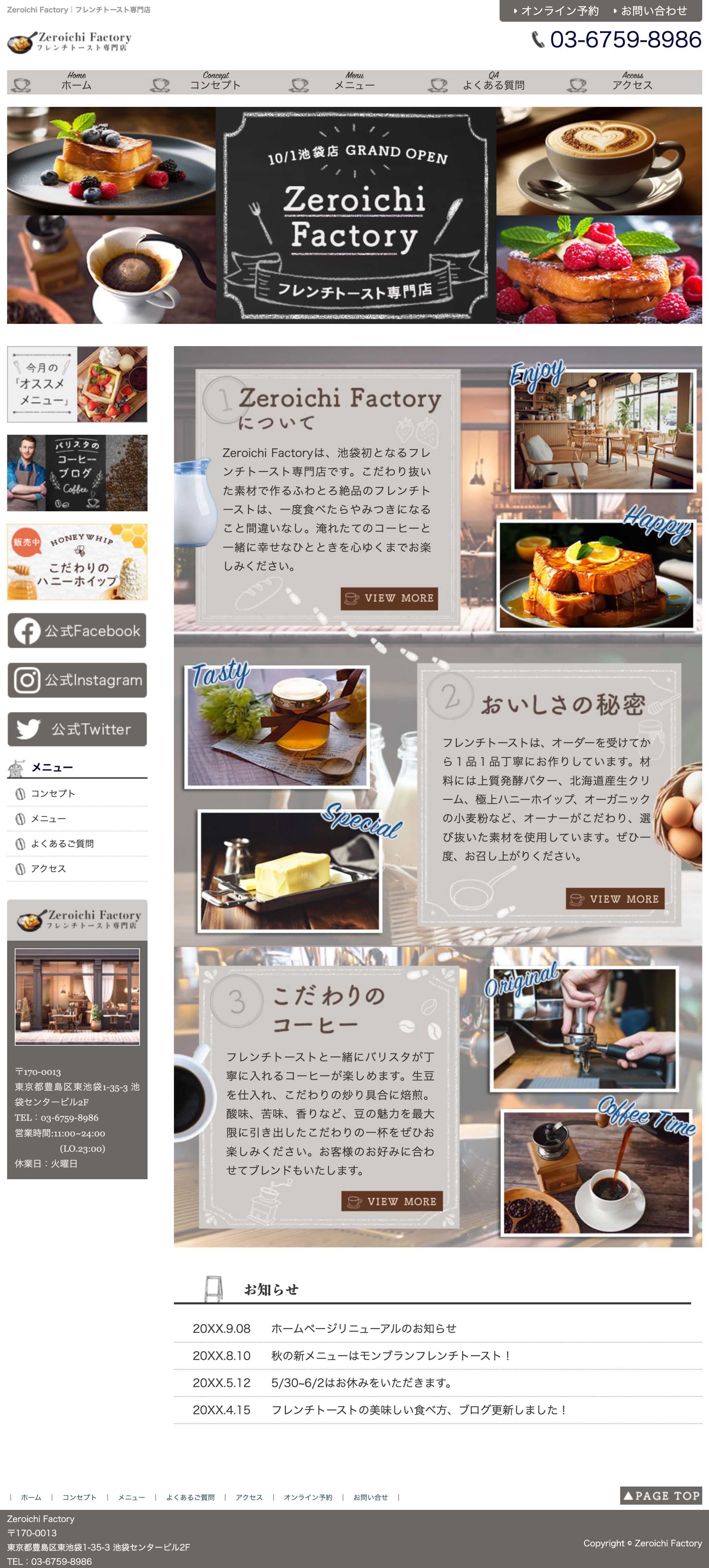Open the 公式Twitter button

(x=77, y=729)
